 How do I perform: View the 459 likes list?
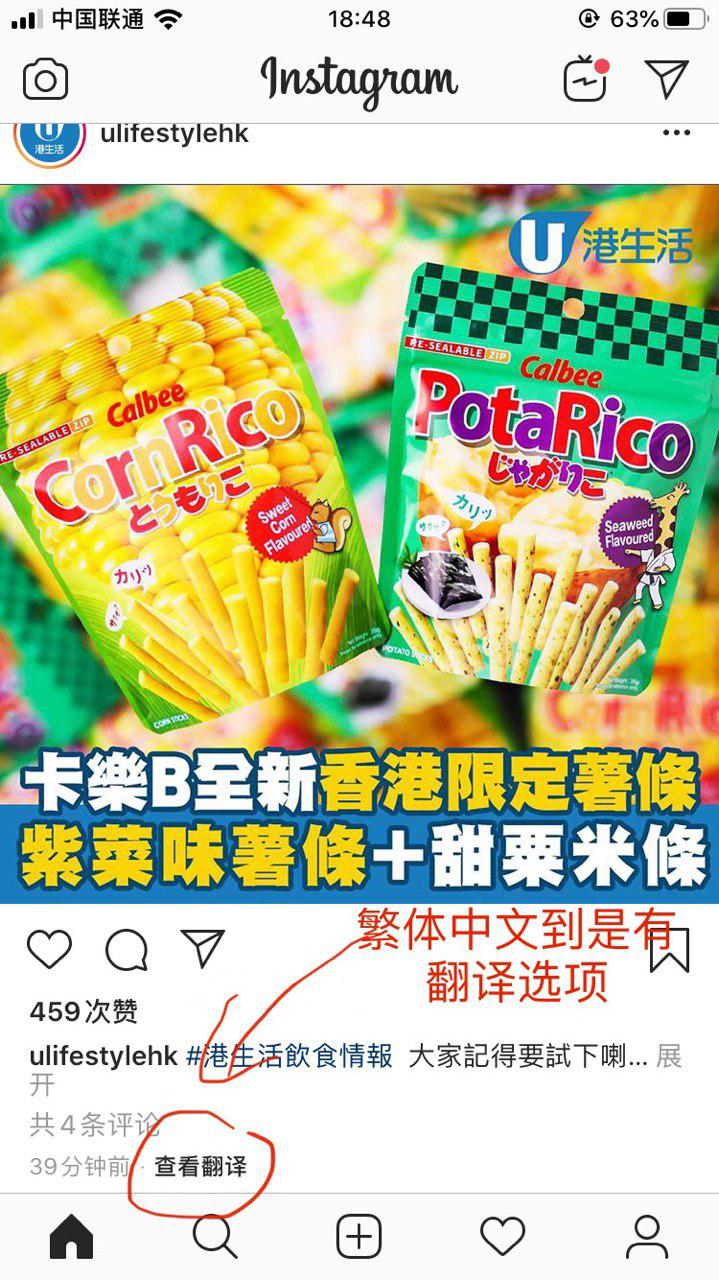click(84, 1012)
